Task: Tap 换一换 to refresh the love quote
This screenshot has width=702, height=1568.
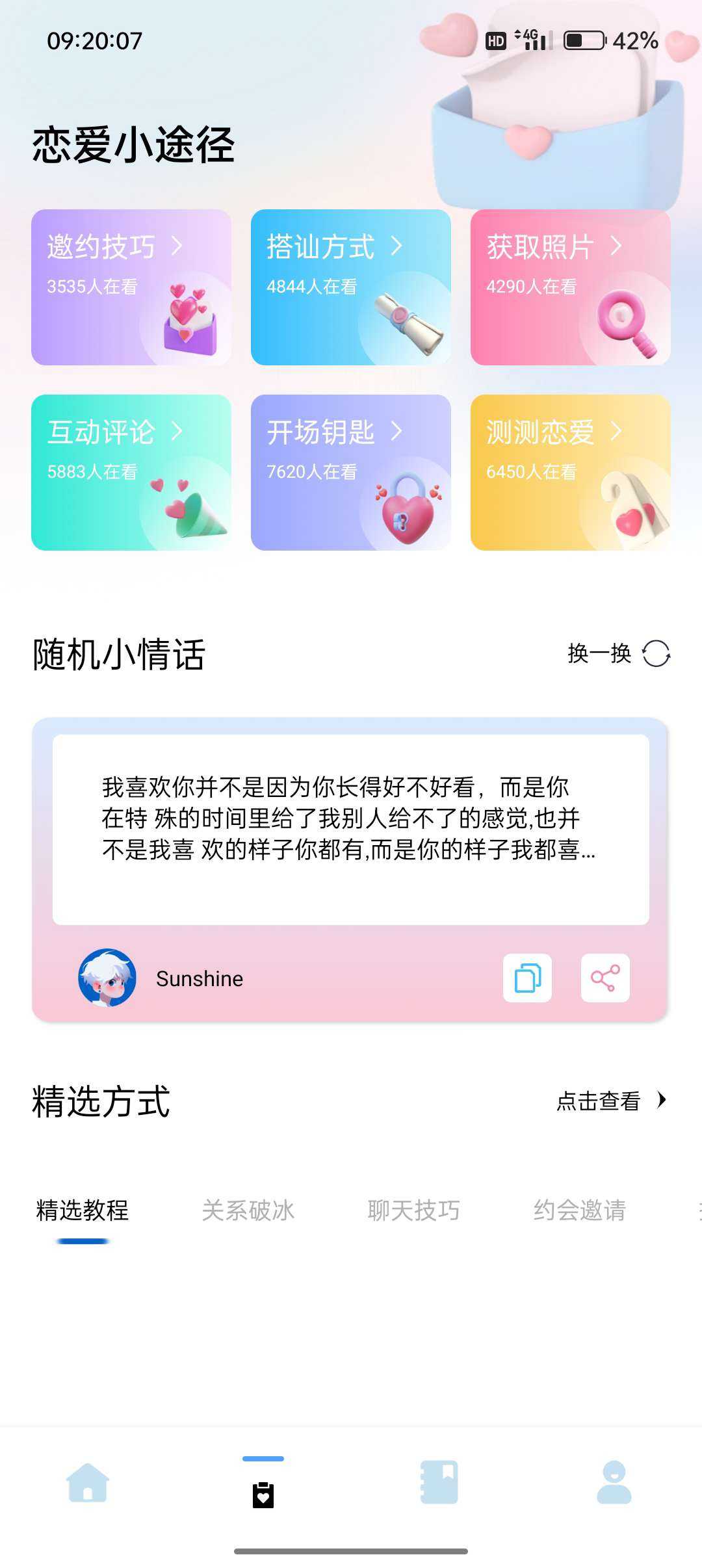Action: [617, 653]
